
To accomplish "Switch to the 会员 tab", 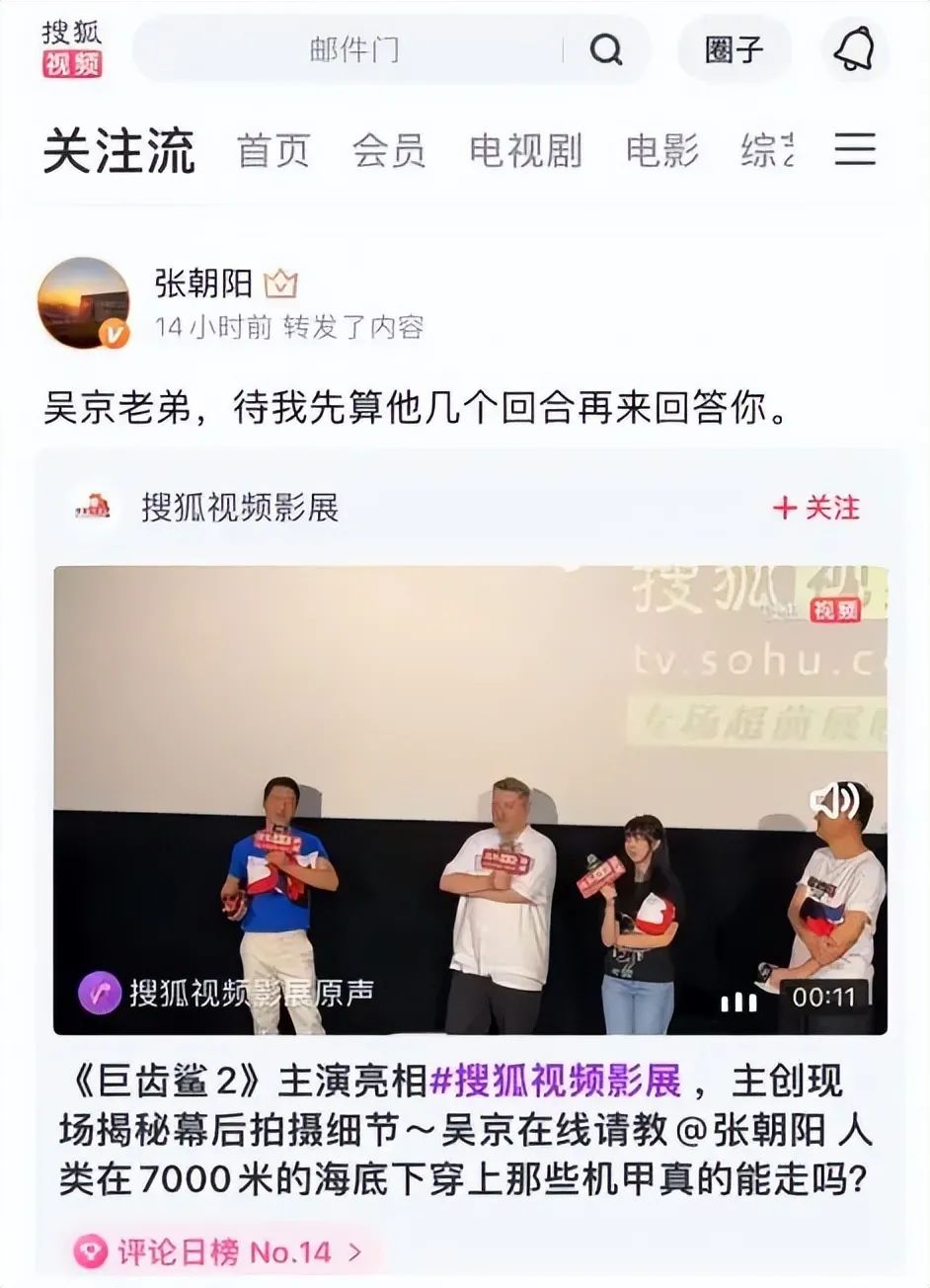I will (x=389, y=150).
